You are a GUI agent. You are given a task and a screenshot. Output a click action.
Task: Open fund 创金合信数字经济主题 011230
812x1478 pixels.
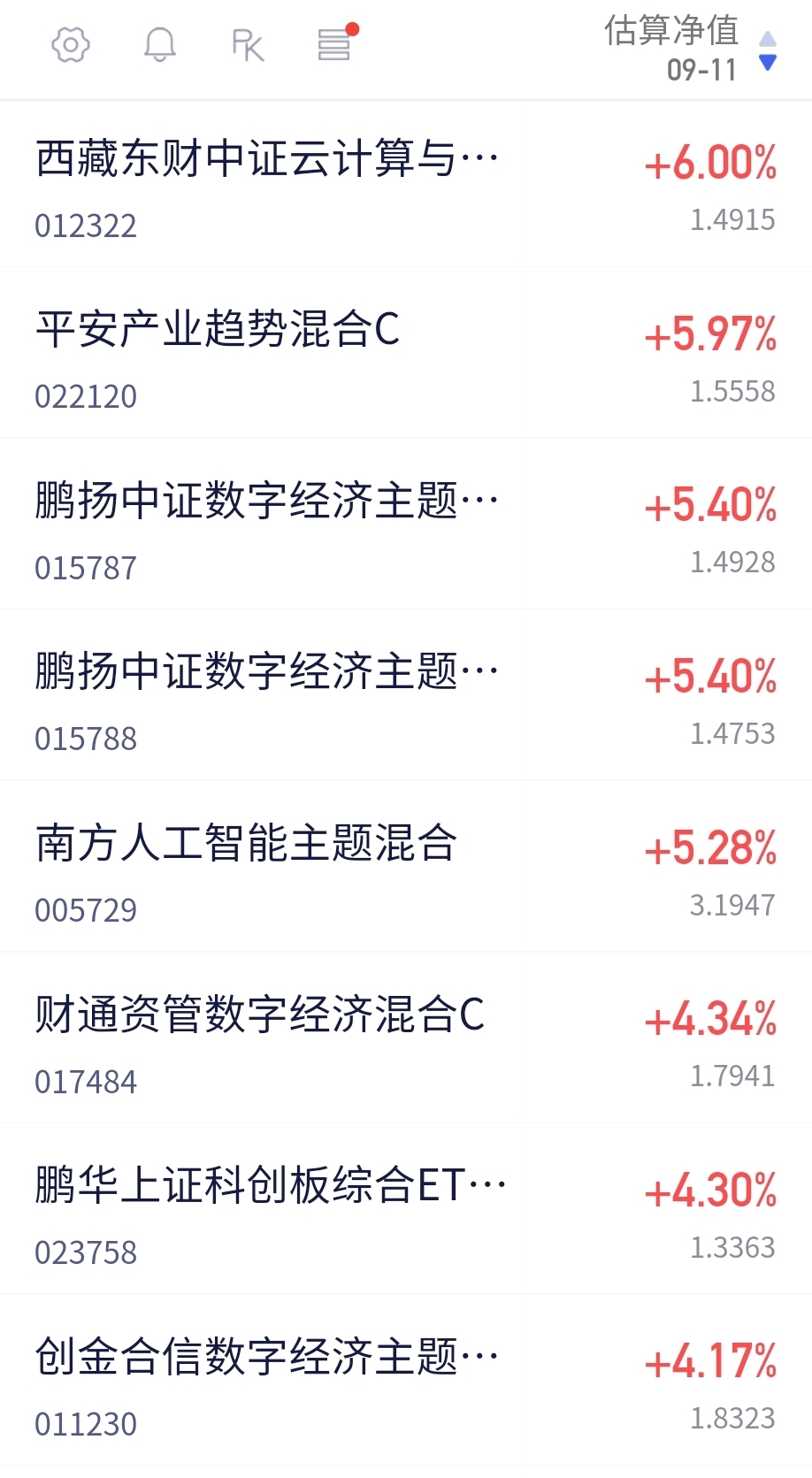(x=406, y=1380)
